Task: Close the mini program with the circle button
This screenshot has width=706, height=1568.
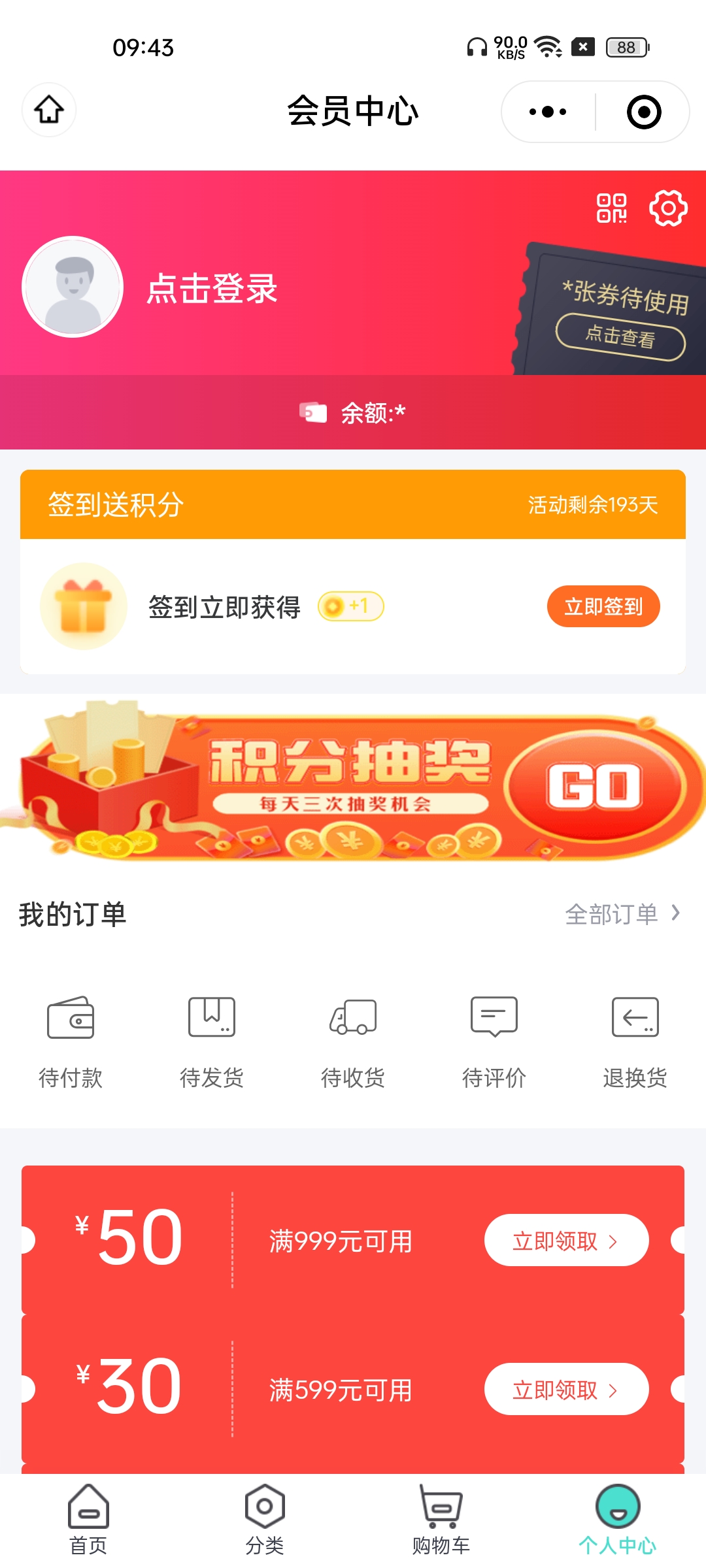Action: click(644, 112)
